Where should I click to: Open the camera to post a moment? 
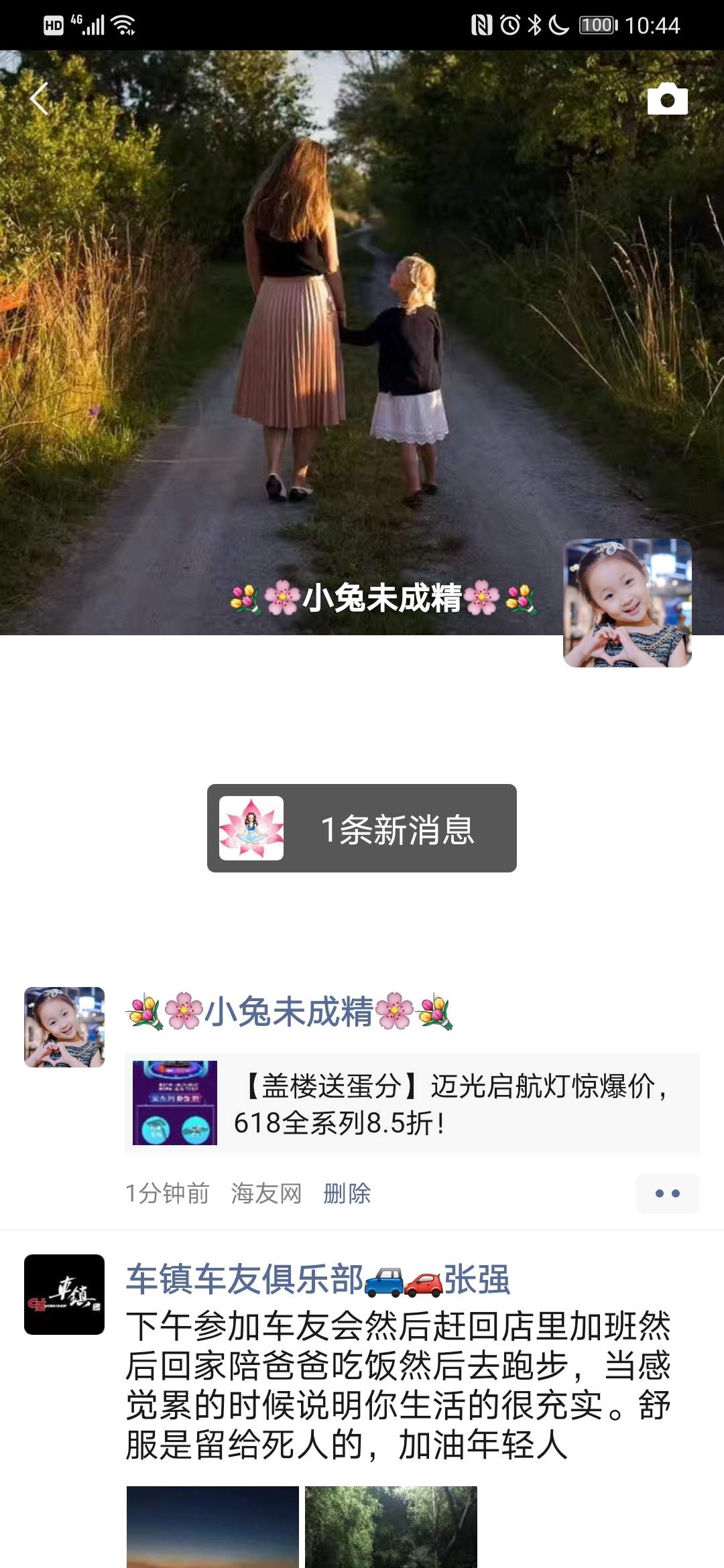(x=667, y=99)
